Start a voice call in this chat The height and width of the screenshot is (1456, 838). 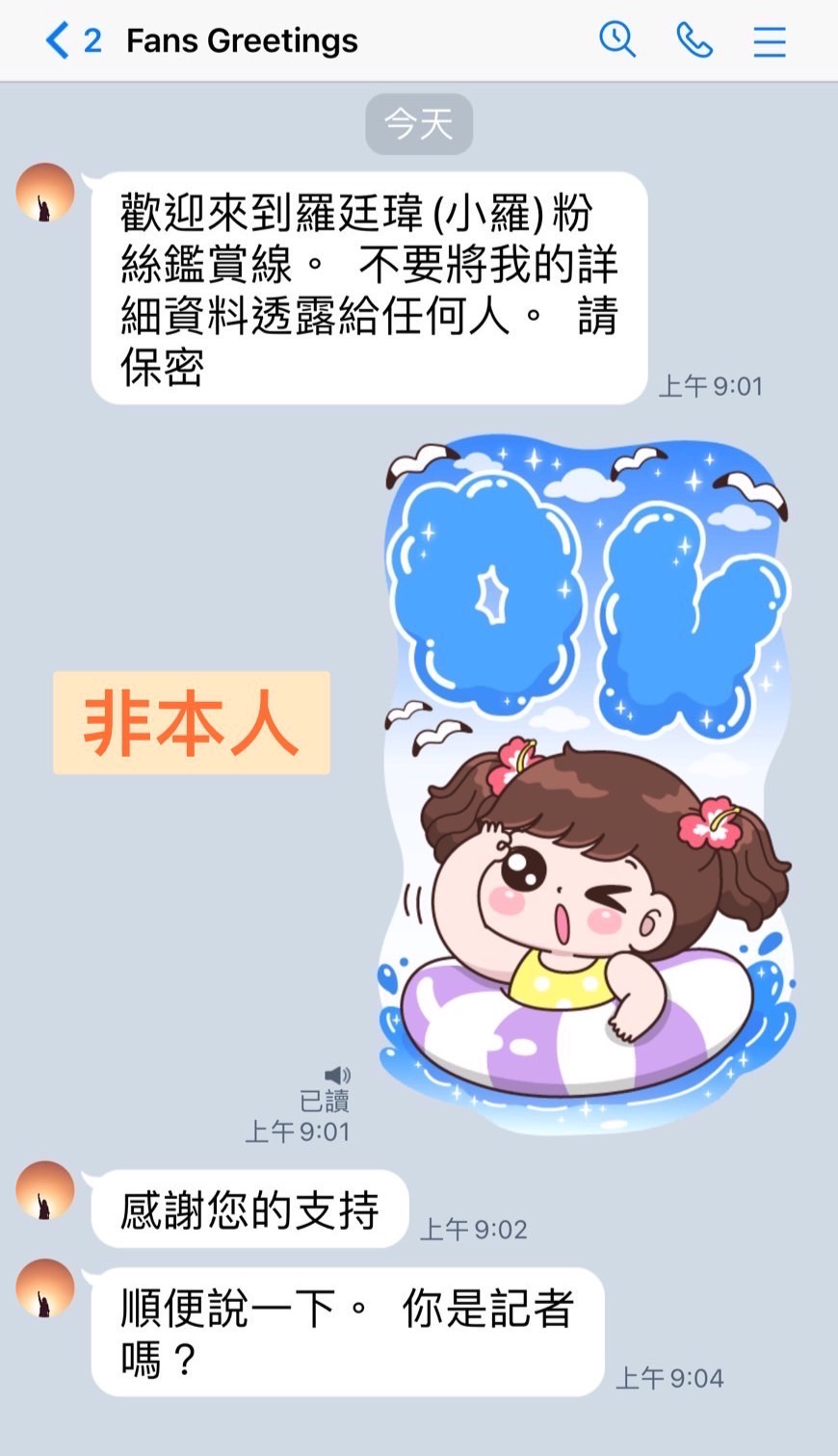tap(694, 40)
